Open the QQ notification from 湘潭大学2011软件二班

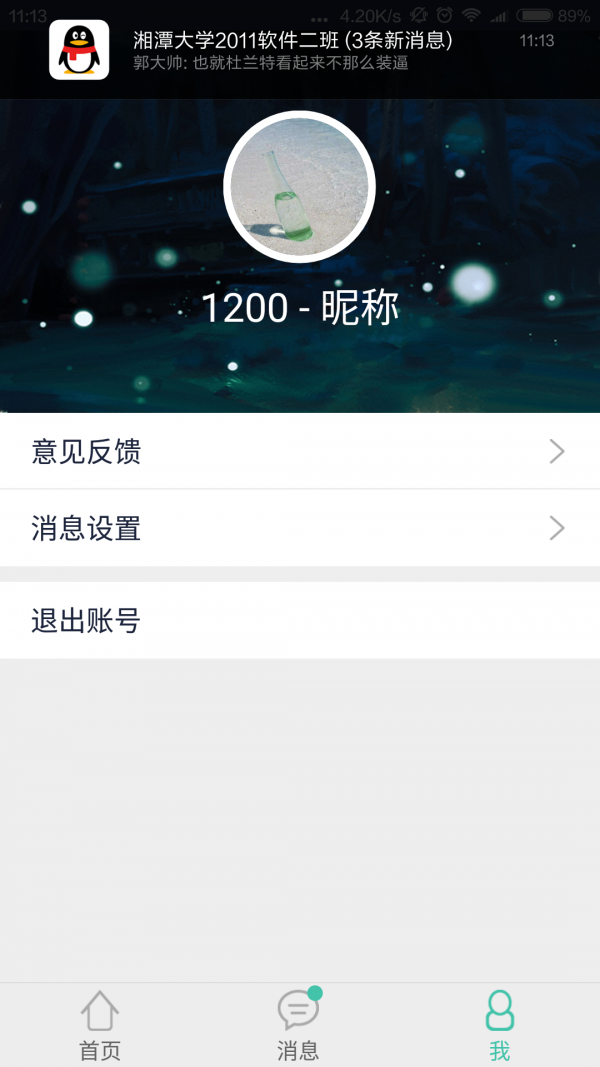[300, 50]
